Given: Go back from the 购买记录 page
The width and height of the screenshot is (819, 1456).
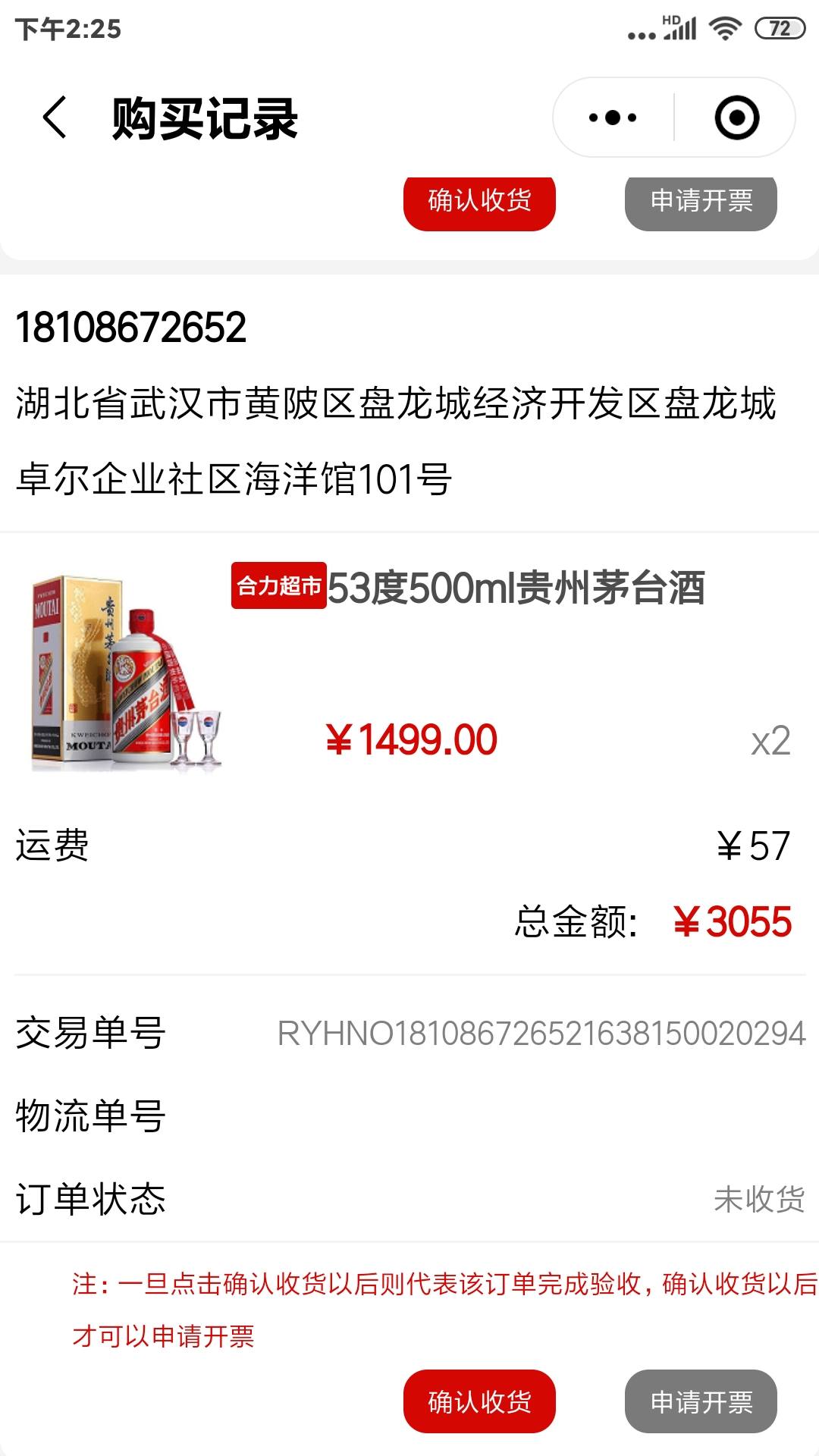Looking at the screenshot, I should click(55, 118).
